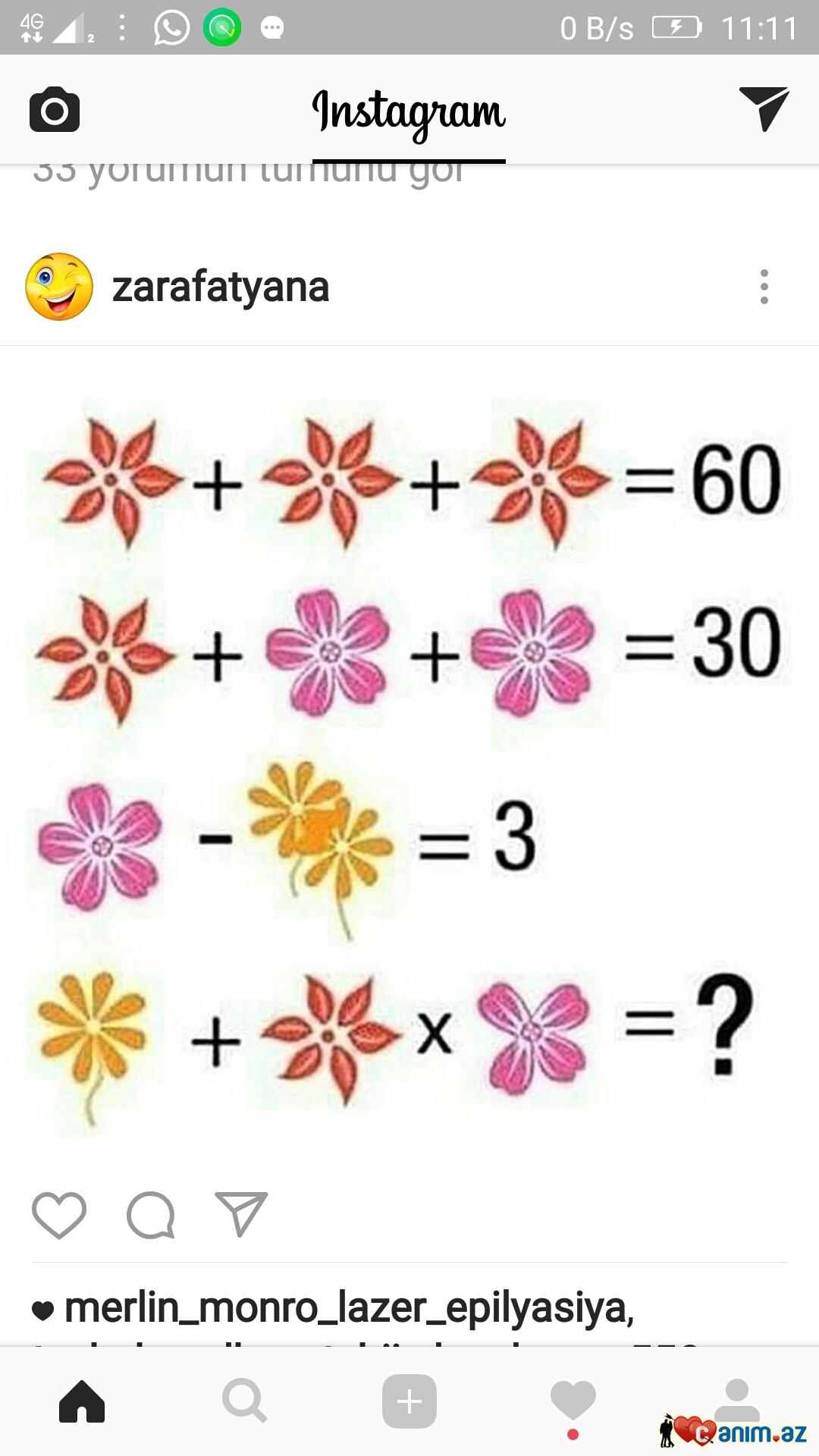This screenshot has width=819, height=1456.
Task: Open zarafatyana's profile by username
Action: pyautogui.click(x=221, y=287)
